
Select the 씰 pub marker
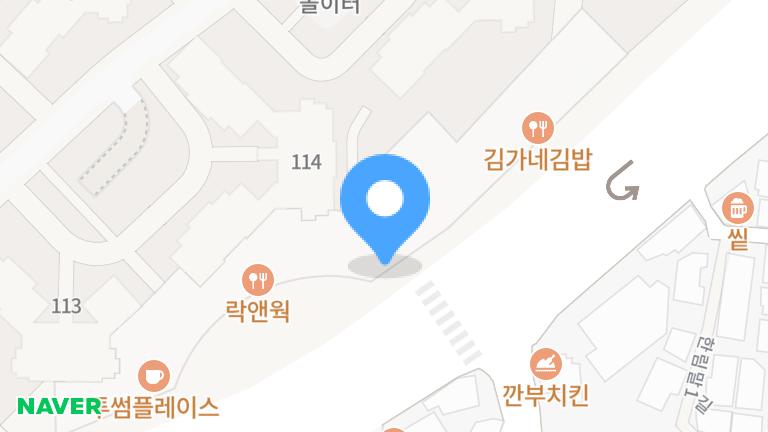pyautogui.click(x=738, y=208)
